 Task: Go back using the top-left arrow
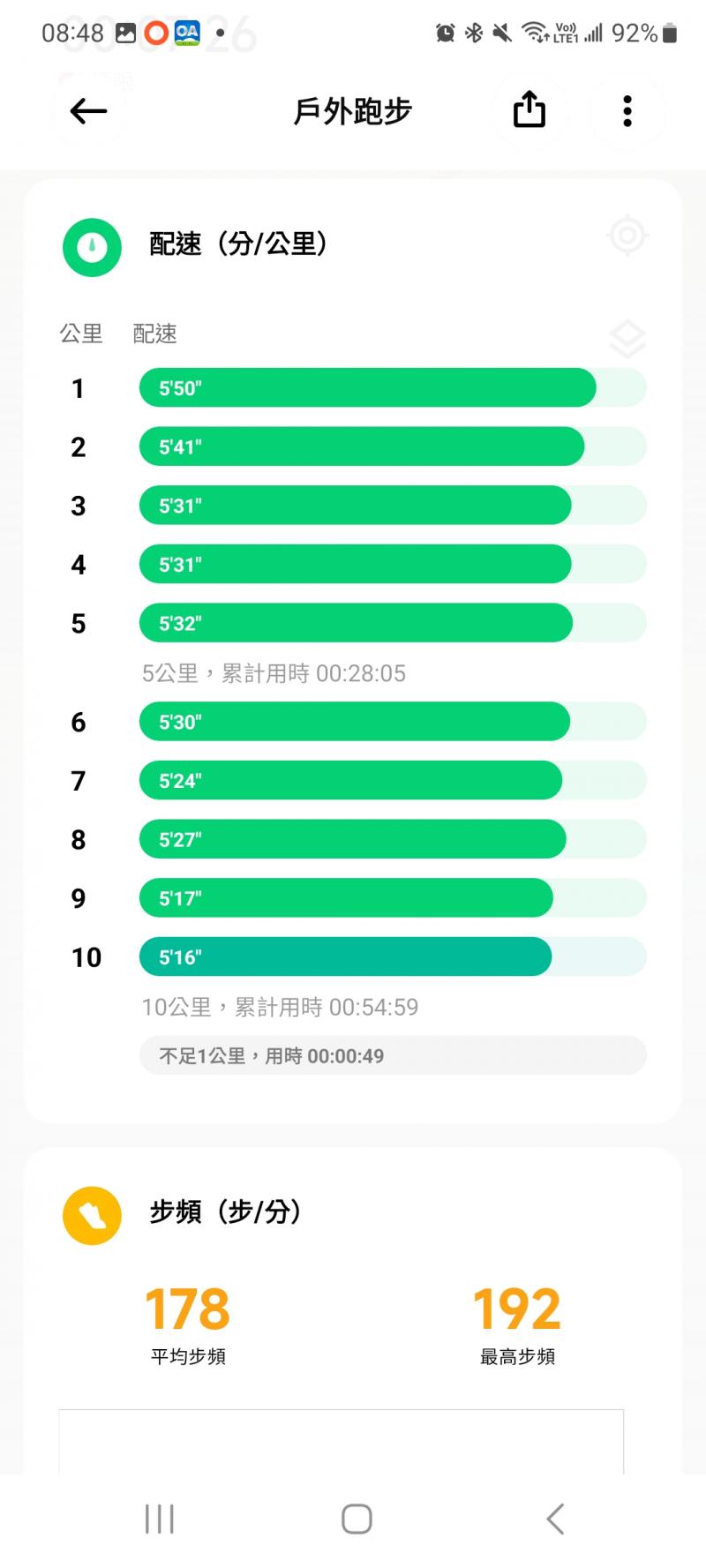tap(88, 111)
